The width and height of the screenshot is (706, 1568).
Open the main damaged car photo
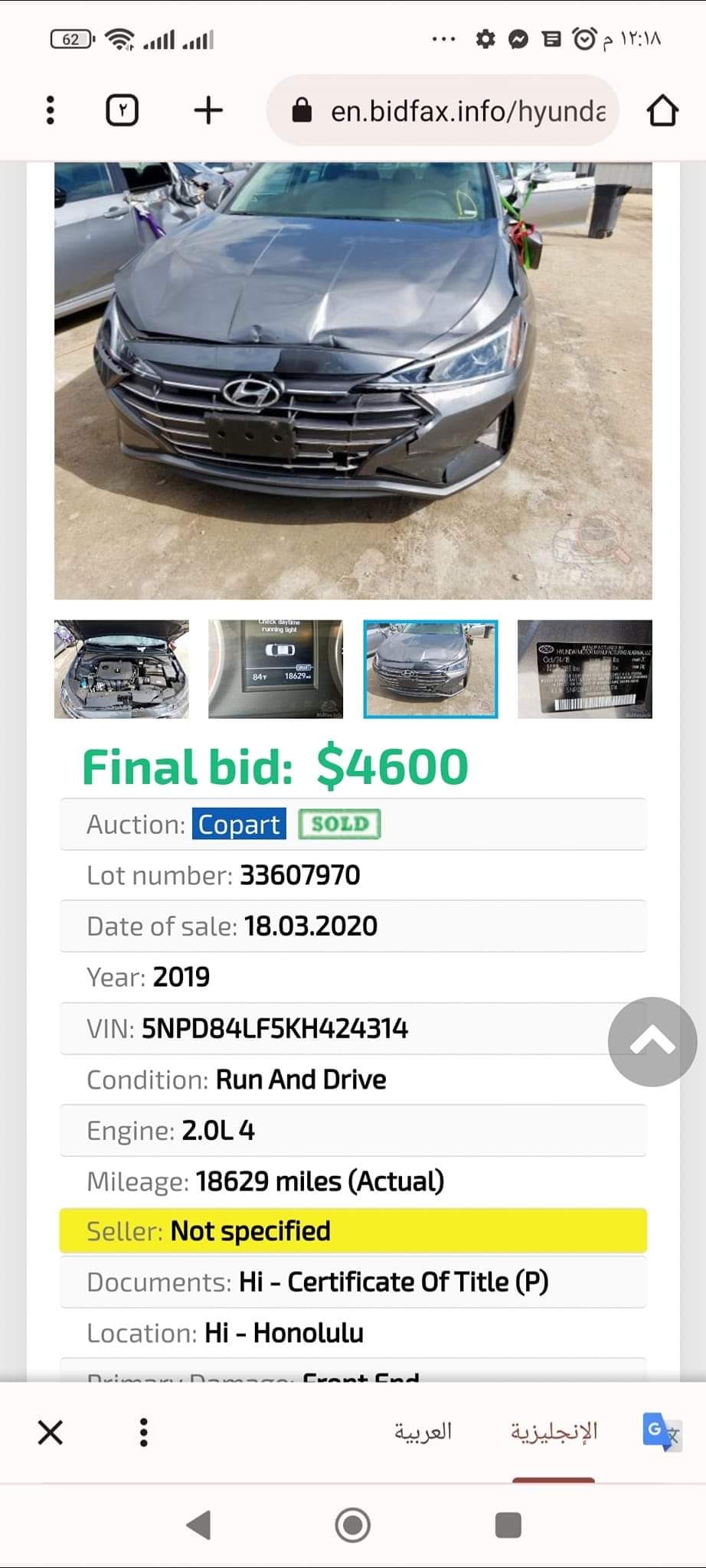pos(353,381)
